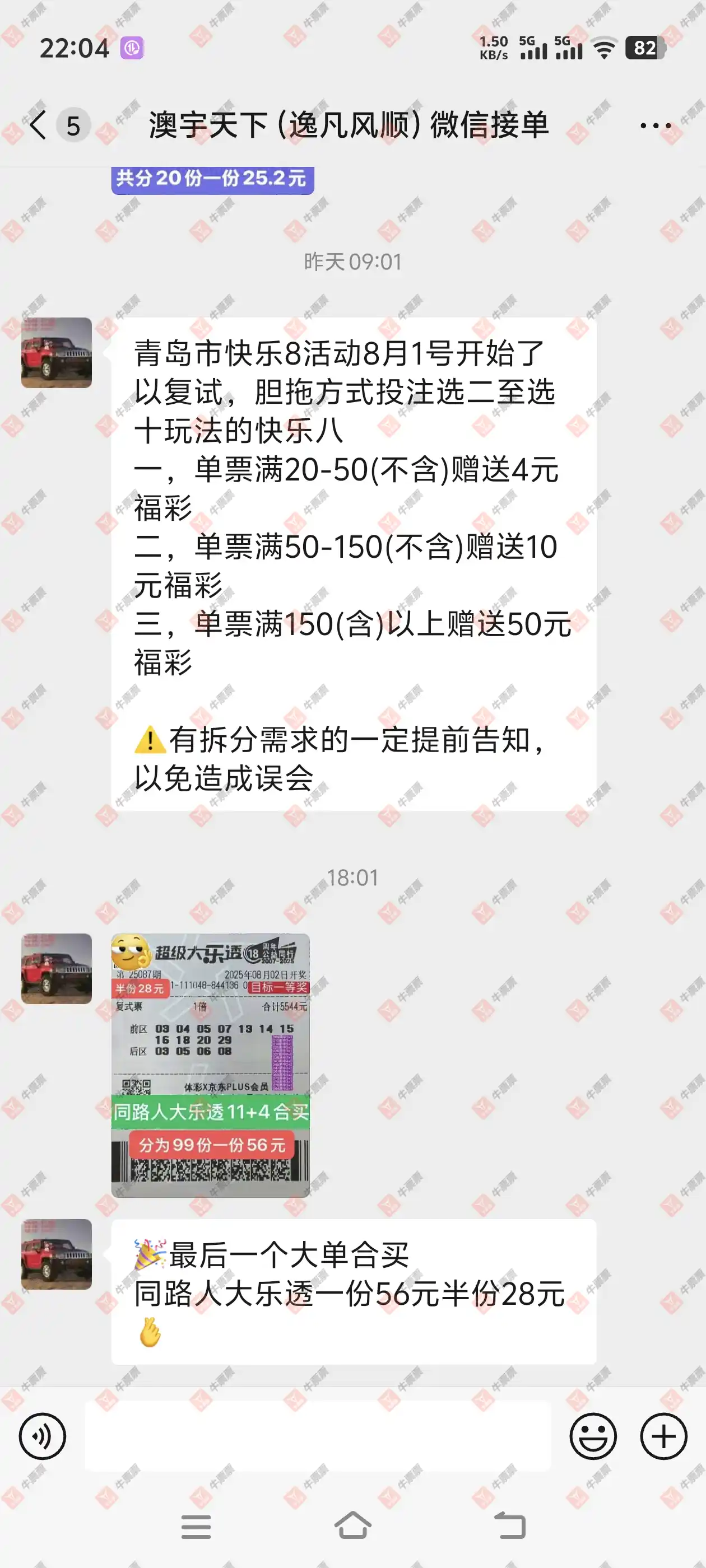The height and width of the screenshot is (1568, 706).
Task: Go back to the chat list
Action: (38, 125)
